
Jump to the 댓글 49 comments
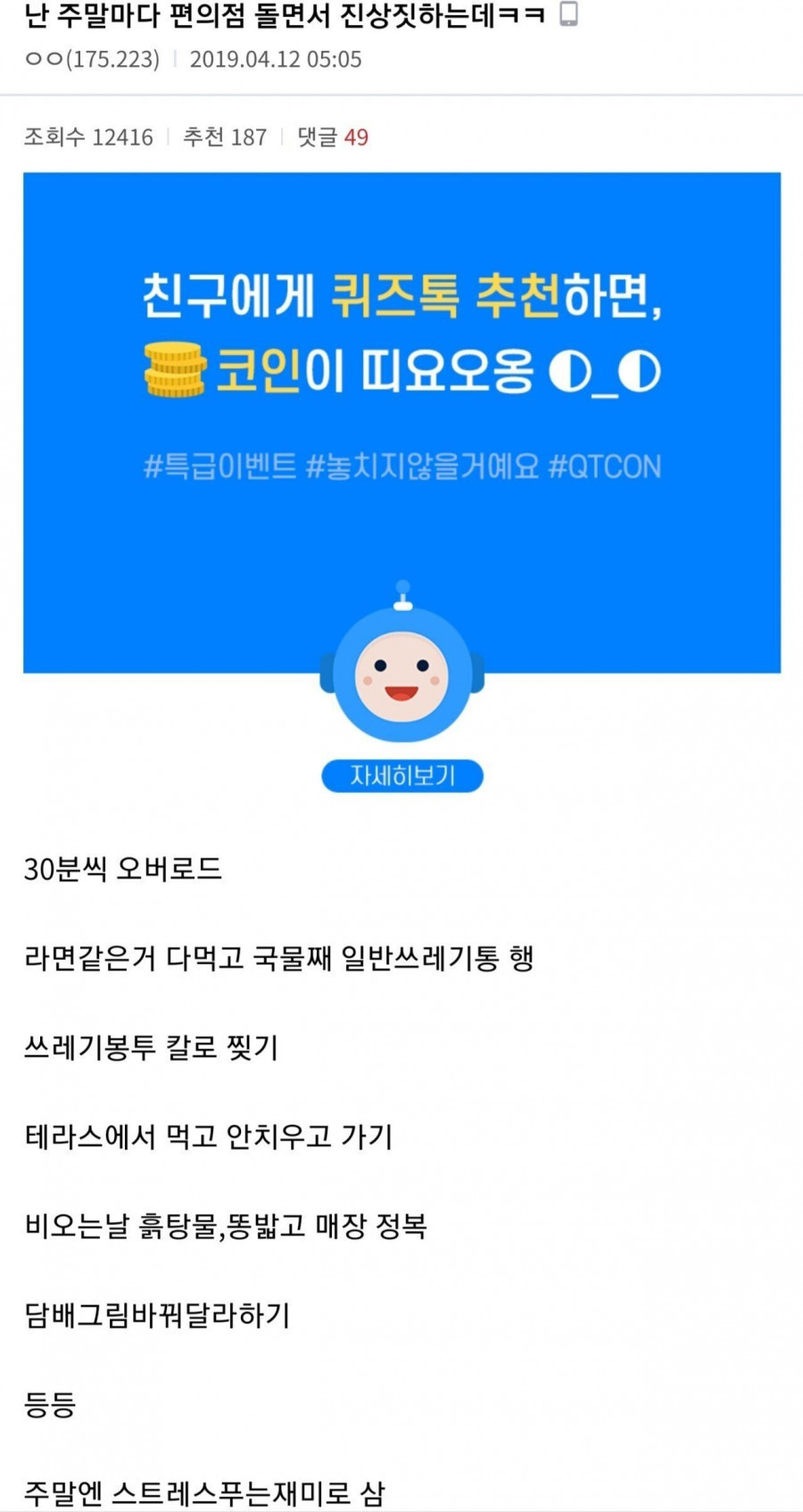(x=333, y=137)
